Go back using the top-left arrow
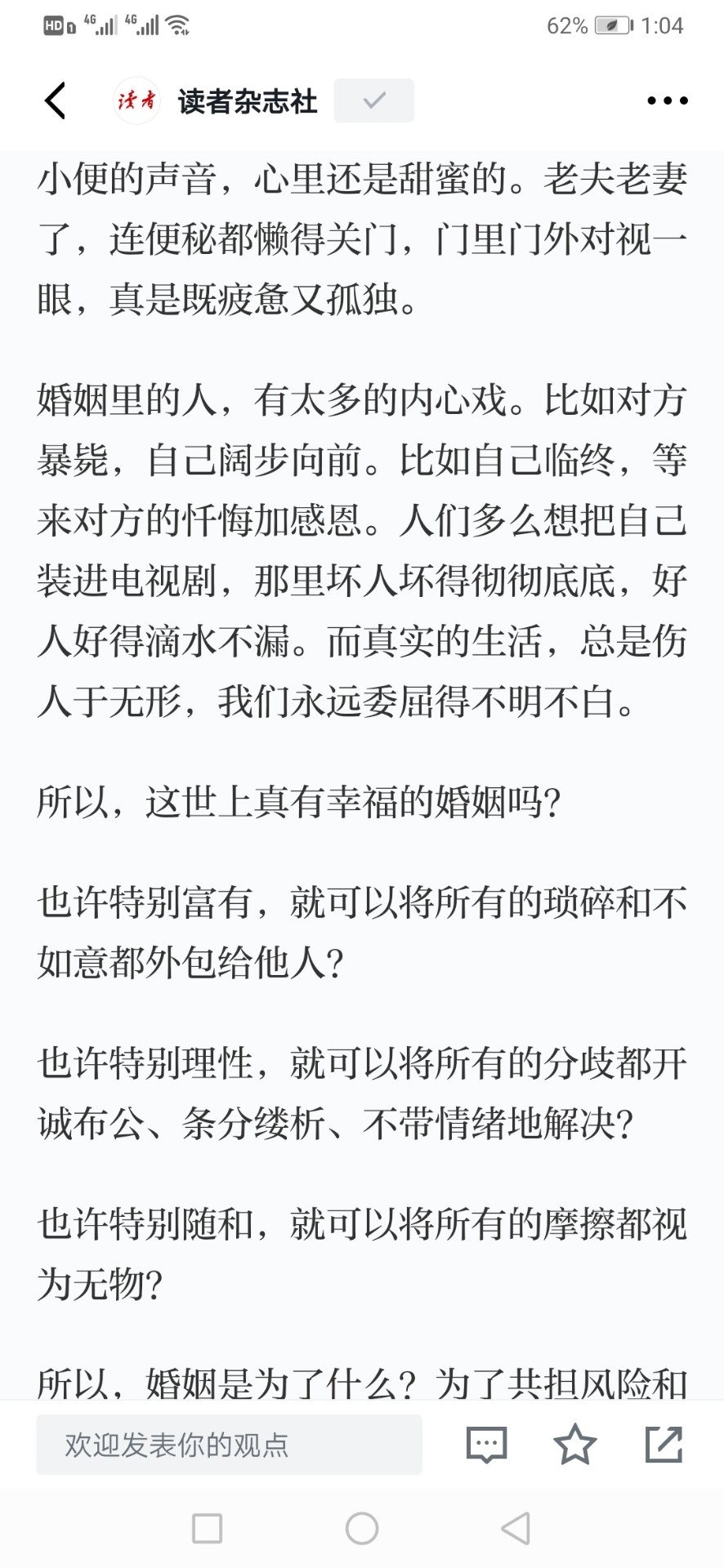This screenshot has height=1568, width=724. (x=56, y=100)
